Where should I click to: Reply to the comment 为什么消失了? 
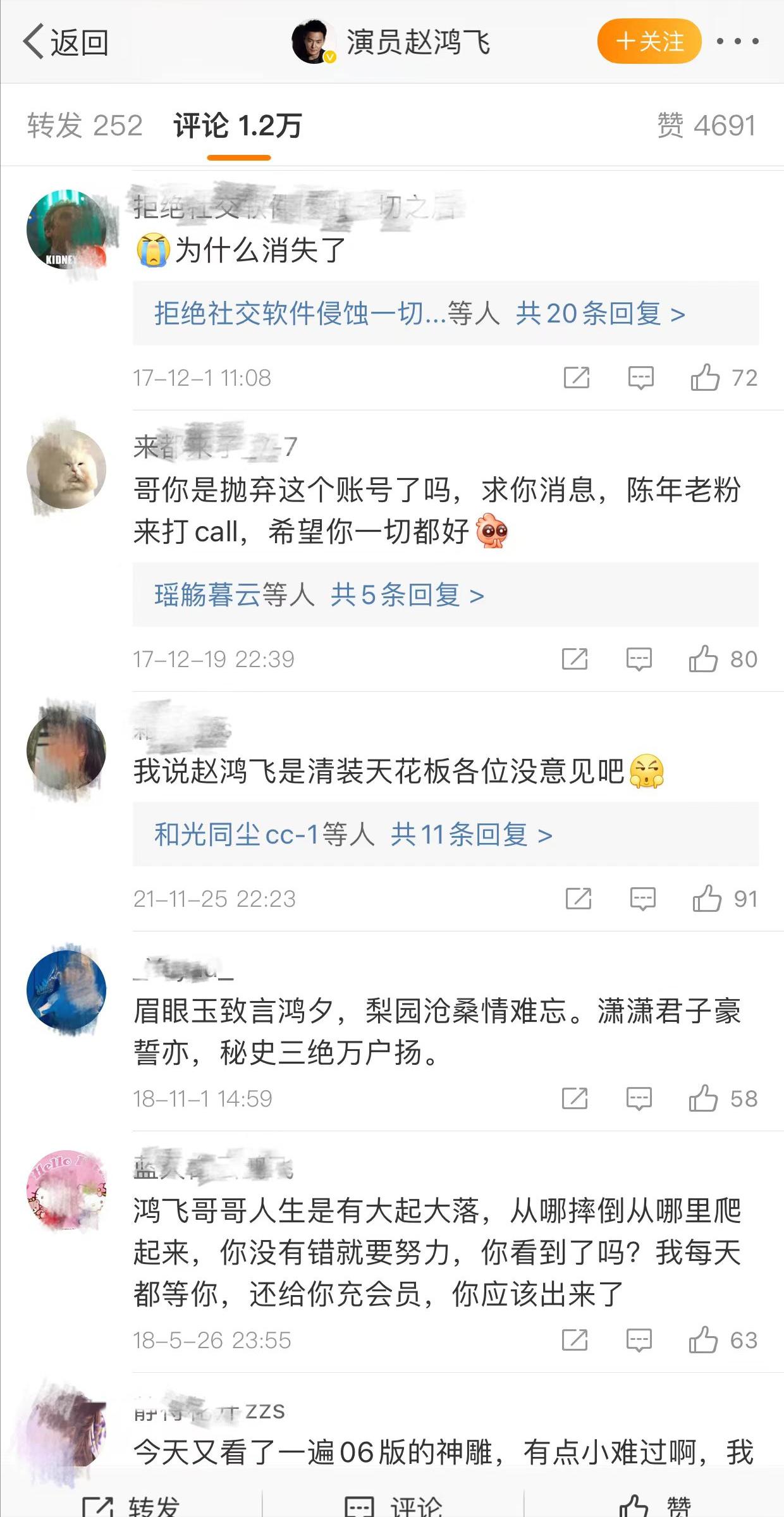click(640, 378)
